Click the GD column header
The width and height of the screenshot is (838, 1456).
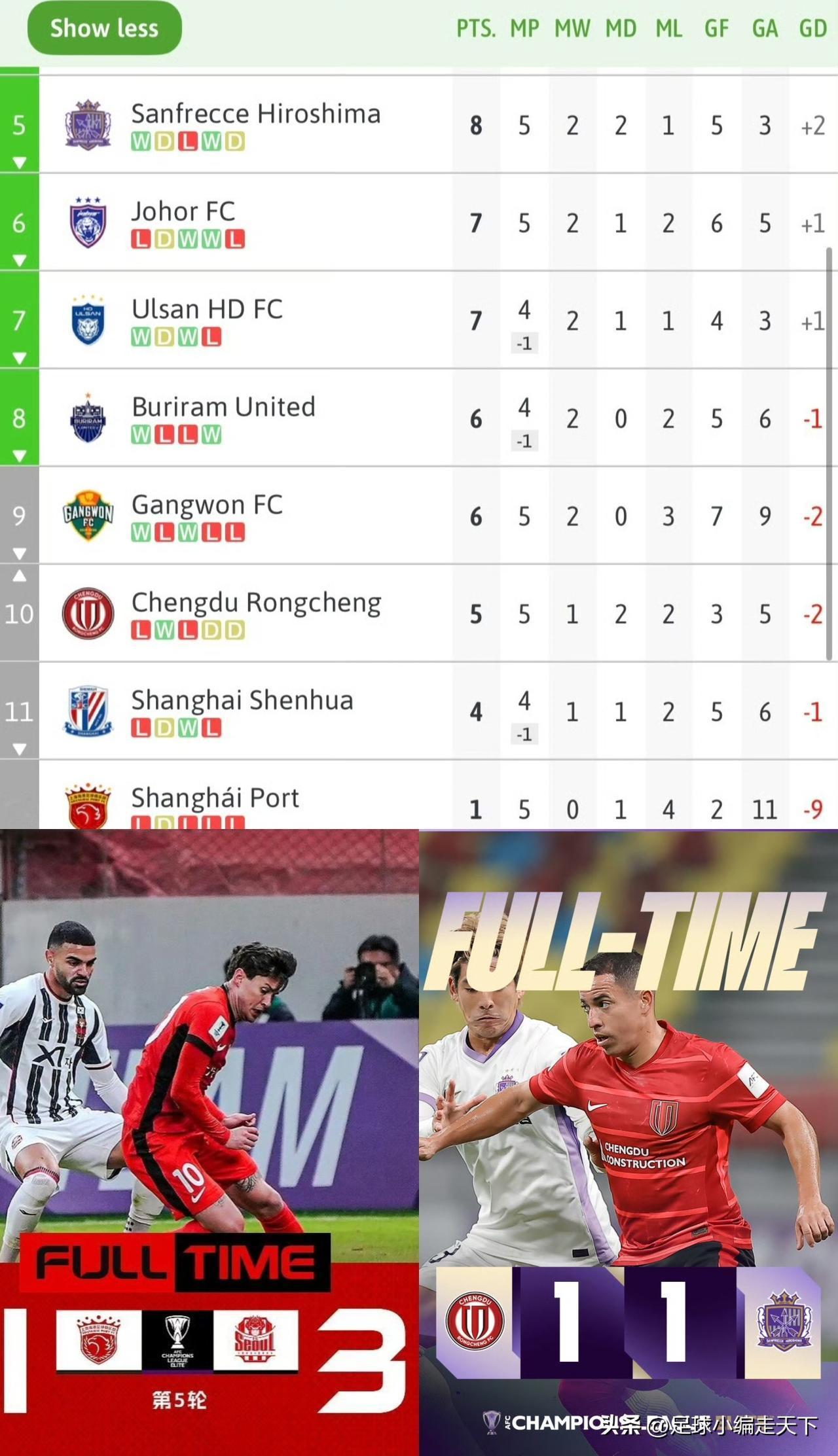pyautogui.click(x=811, y=27)
